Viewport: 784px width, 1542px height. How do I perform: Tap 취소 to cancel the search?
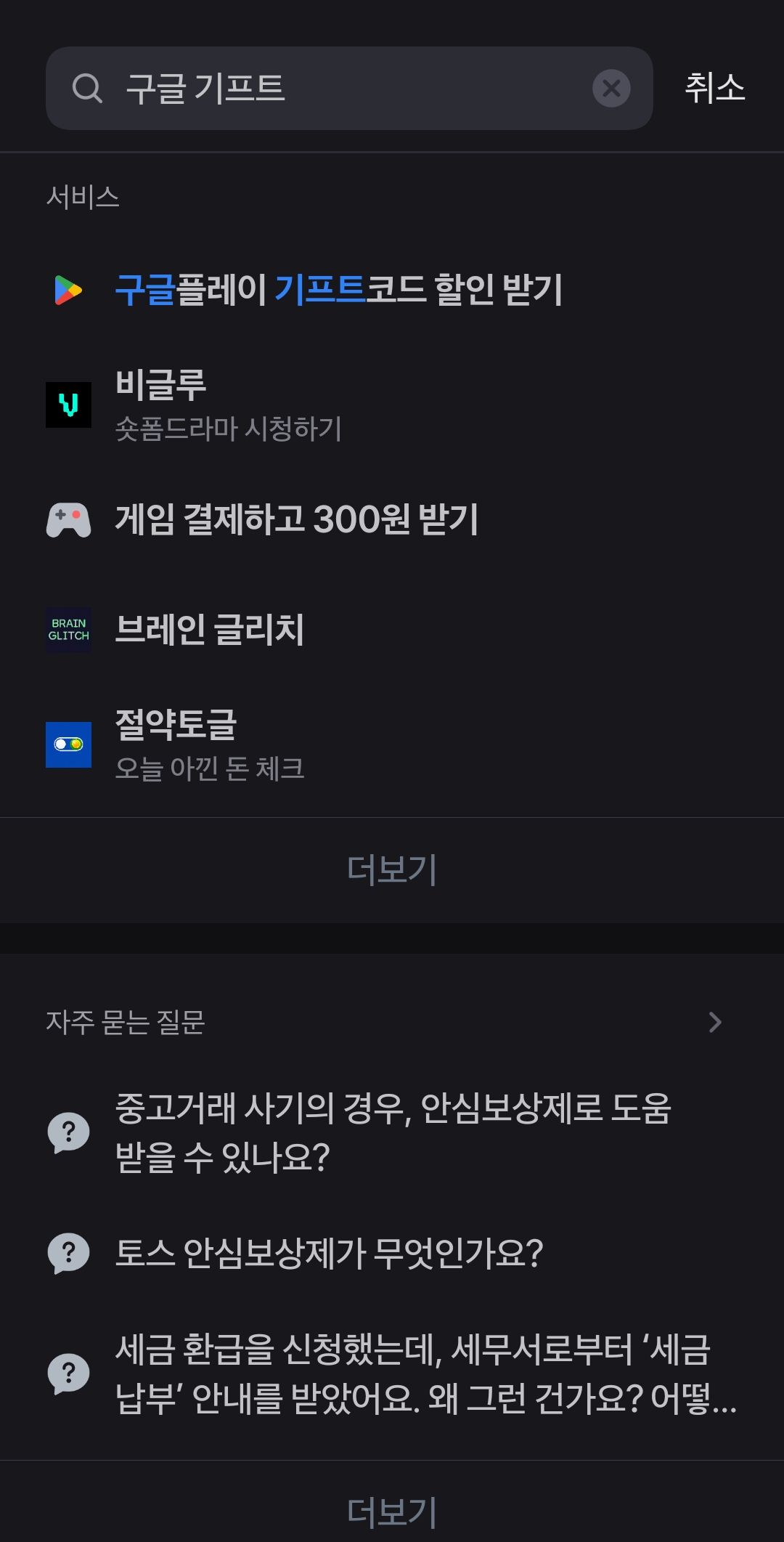click(715, 88)
